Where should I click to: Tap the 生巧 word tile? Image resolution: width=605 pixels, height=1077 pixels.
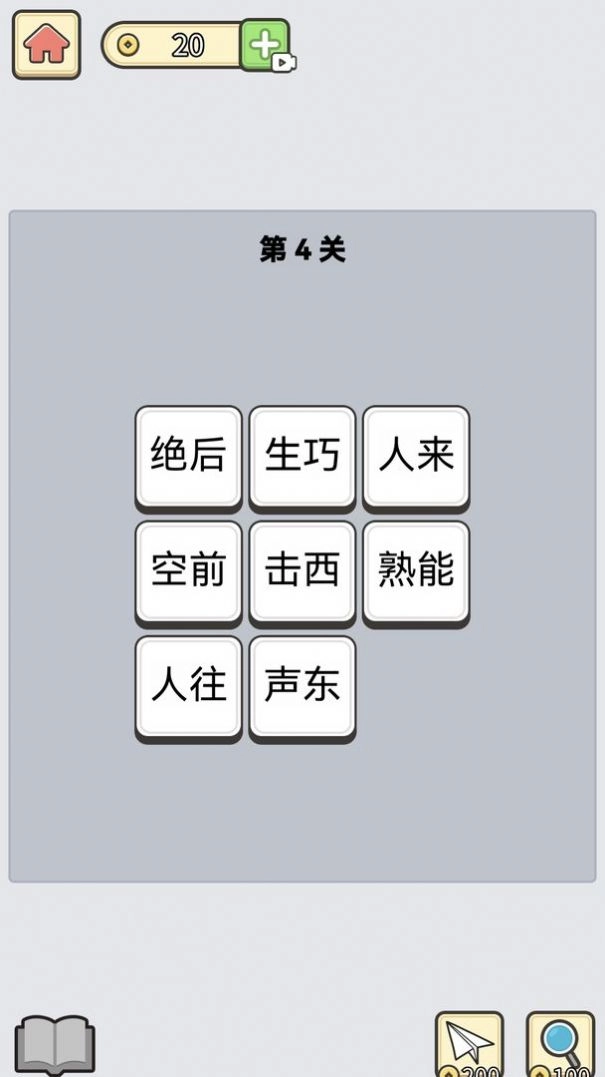click(302, 456)
